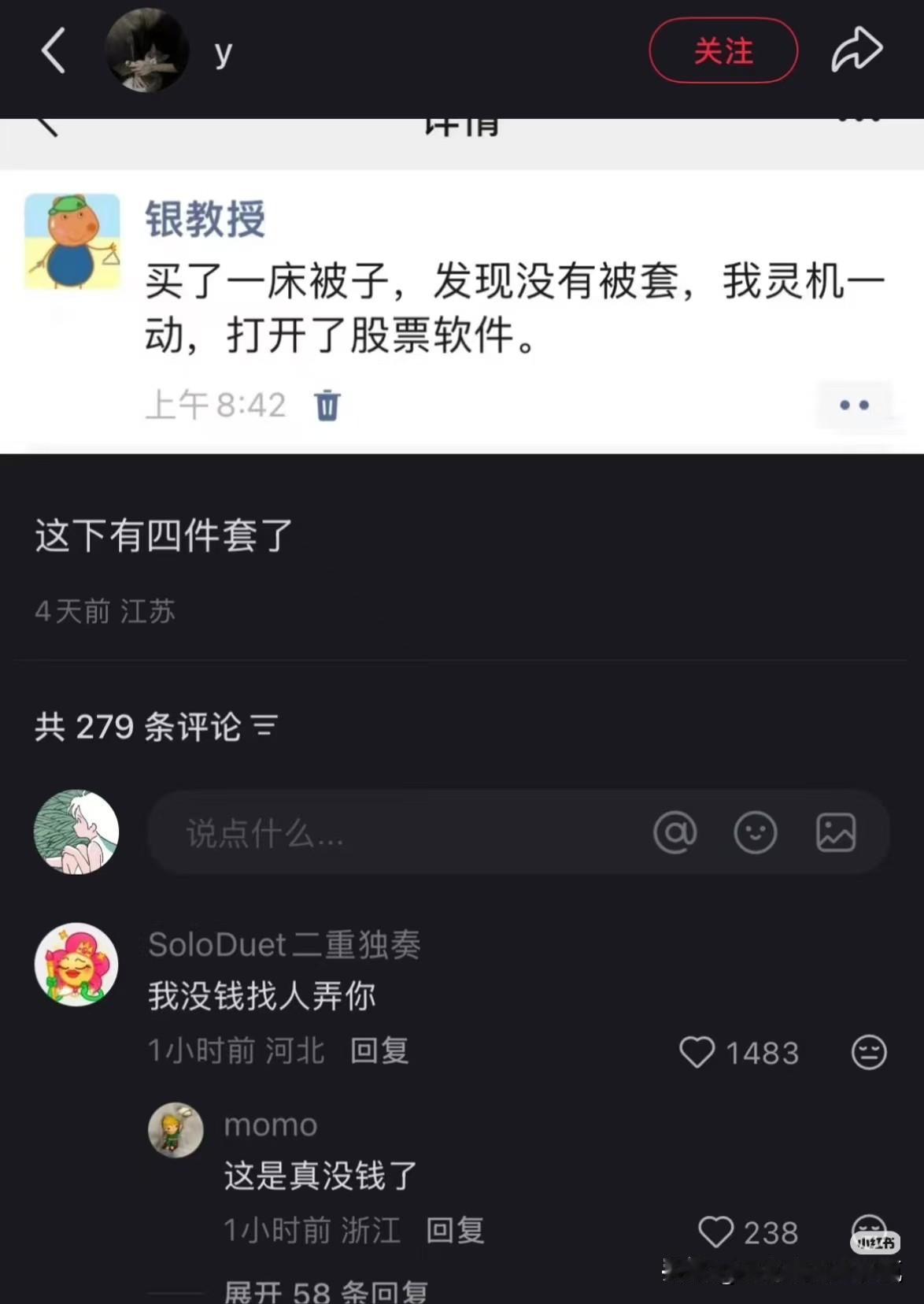Viewport: 924px width, 1304px height.
Task: Attach an image to your comment
Action: tap(836, 832)
